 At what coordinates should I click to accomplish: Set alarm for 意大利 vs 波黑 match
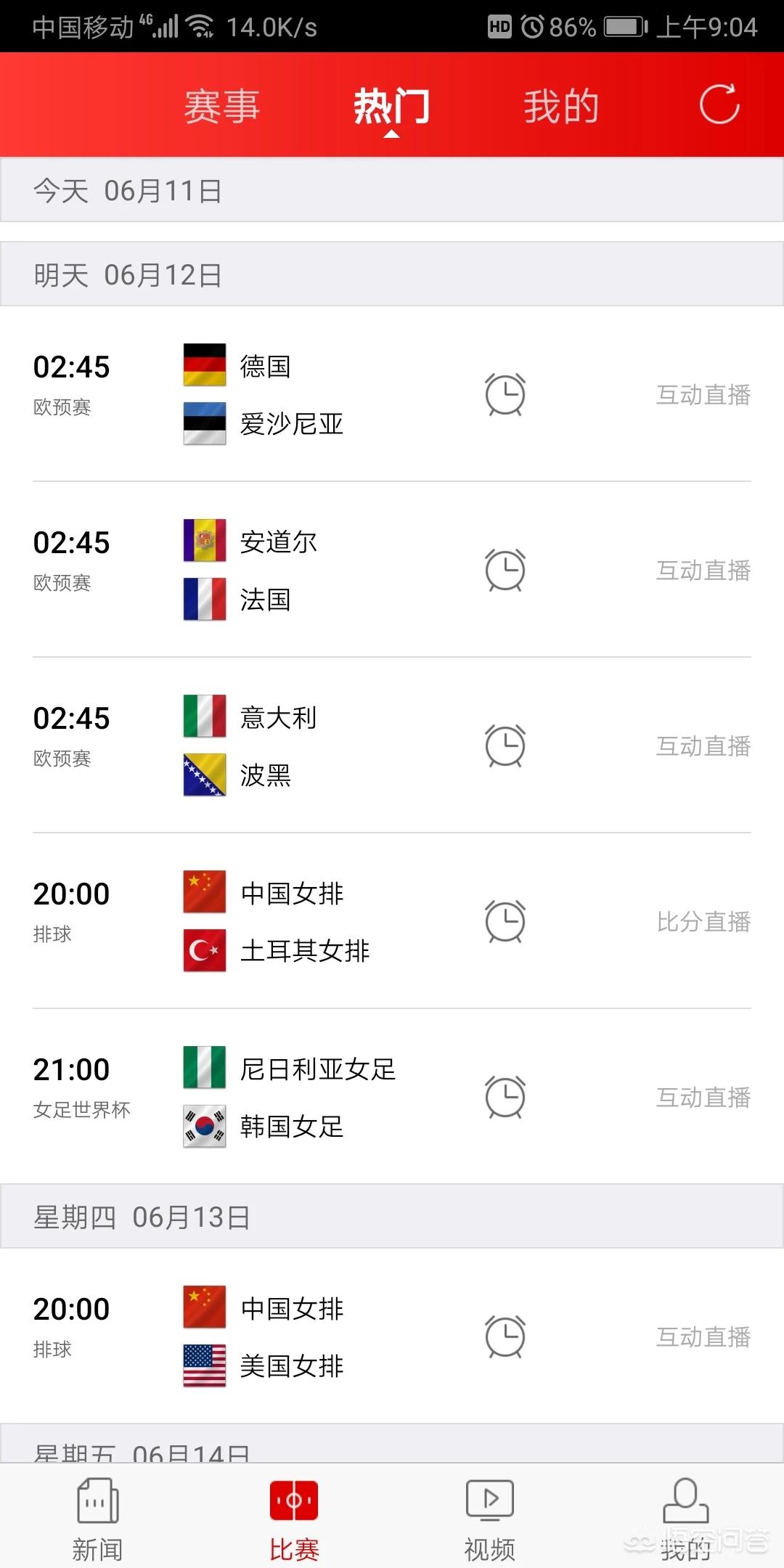click(x=505, y=746)
